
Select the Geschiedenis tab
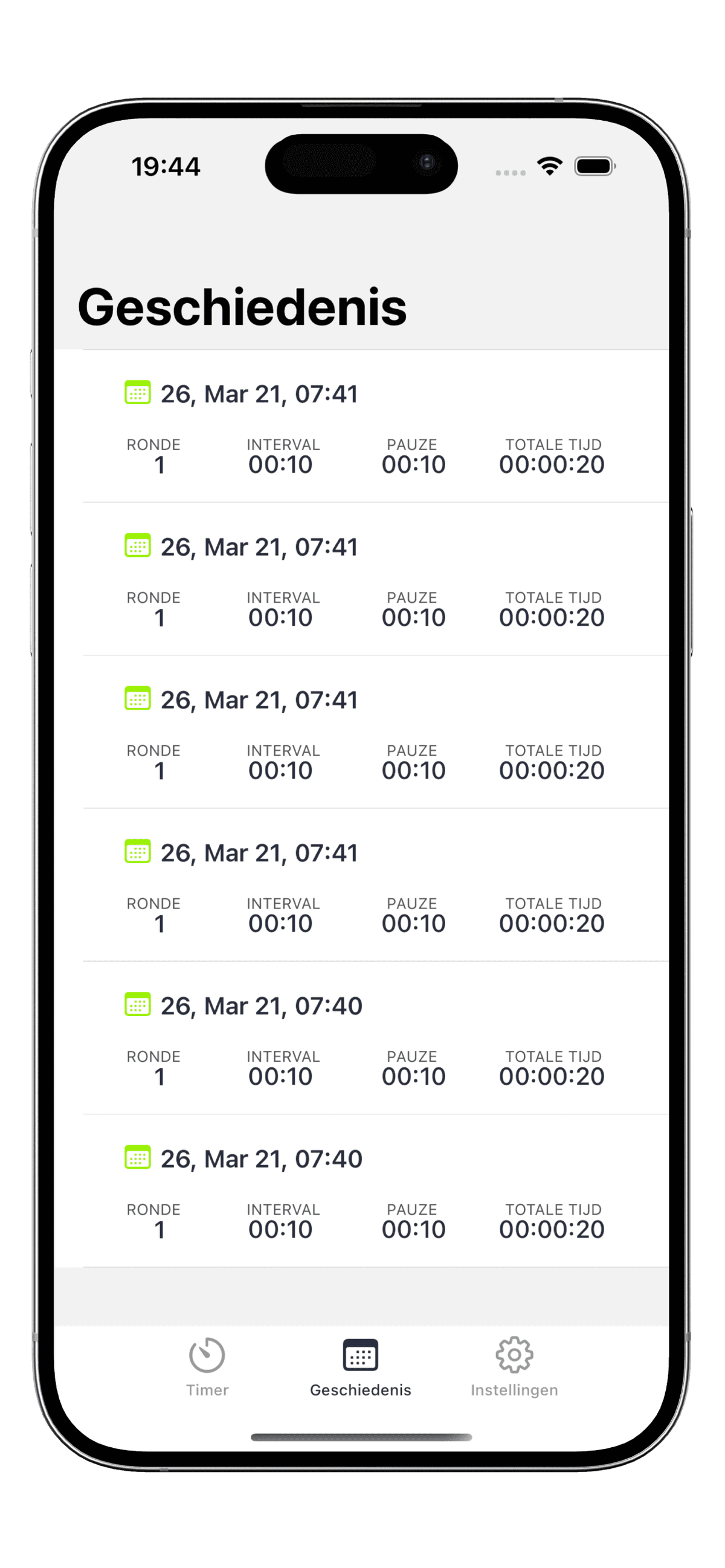click(360, 1366)
